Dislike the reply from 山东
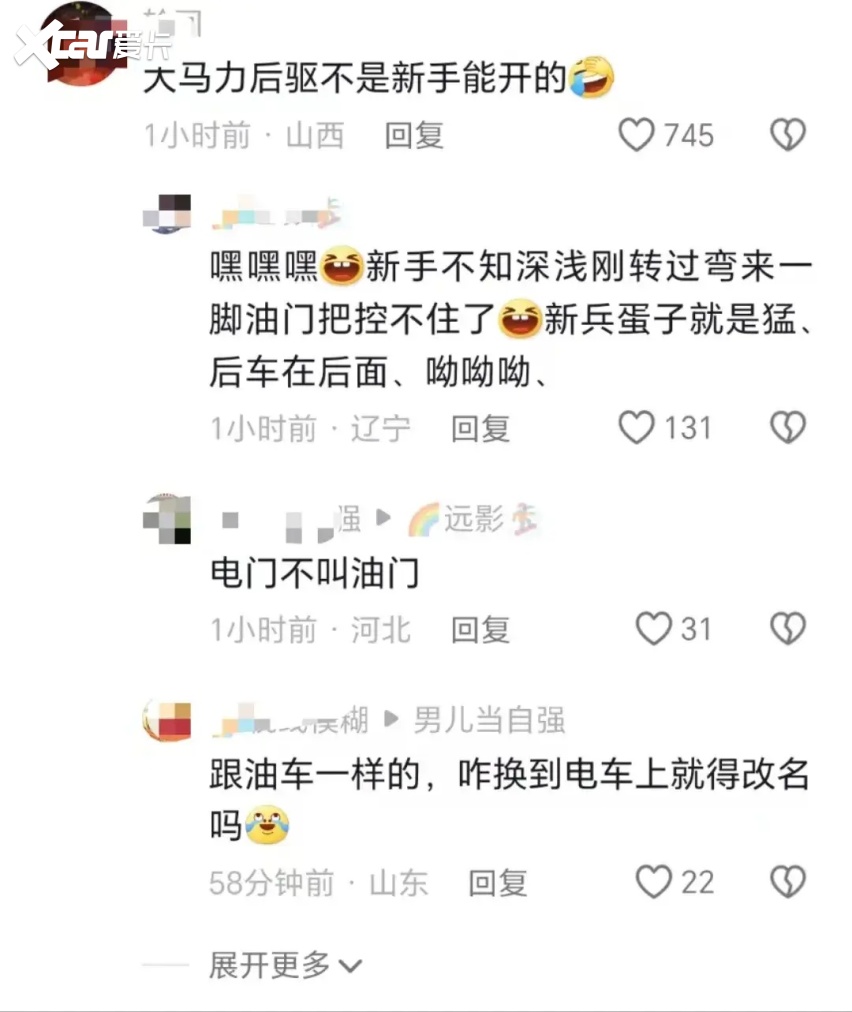 pyautogui.click(x=788, y=882)
